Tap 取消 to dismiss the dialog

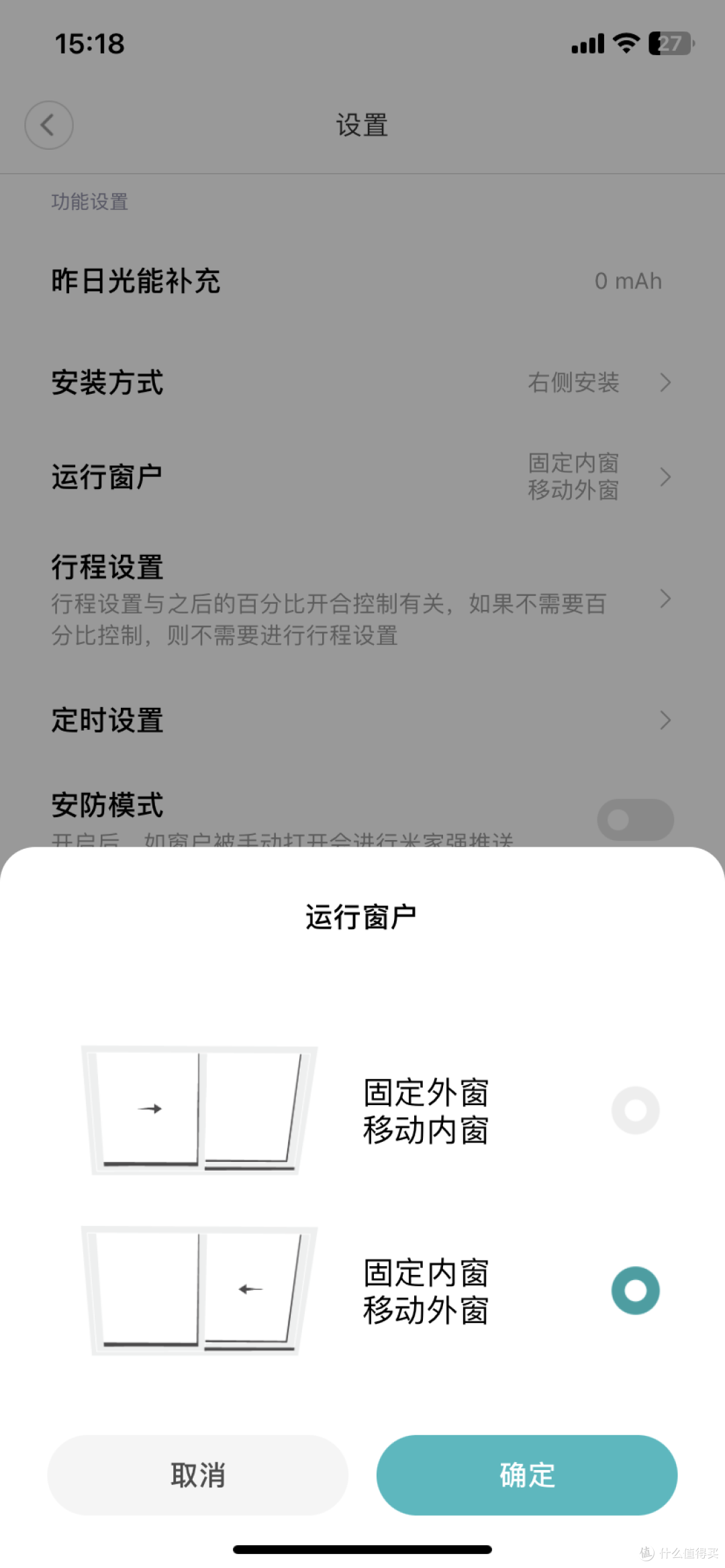click(x=197, y=1475)
